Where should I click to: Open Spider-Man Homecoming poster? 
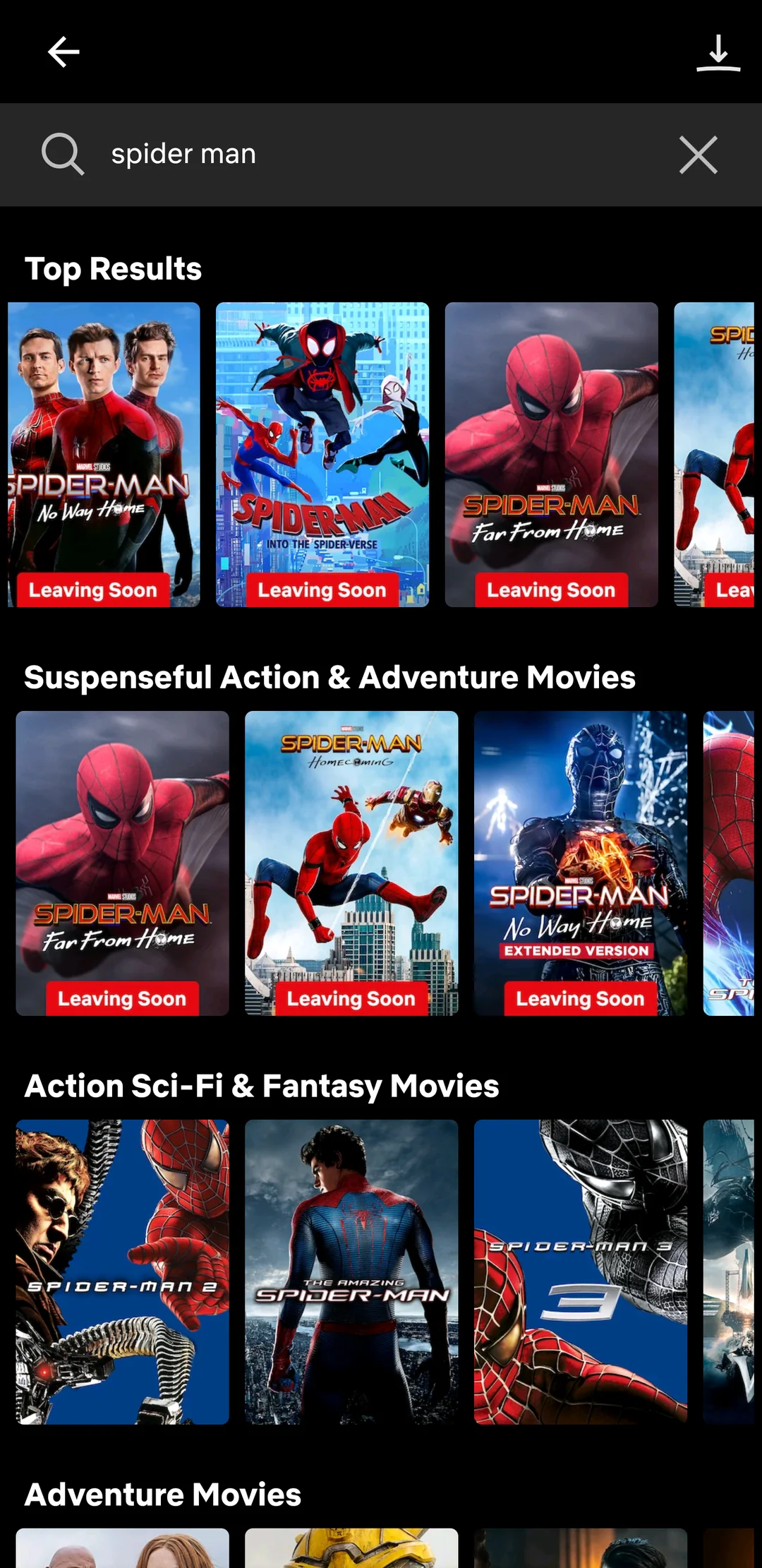[351, 861]
